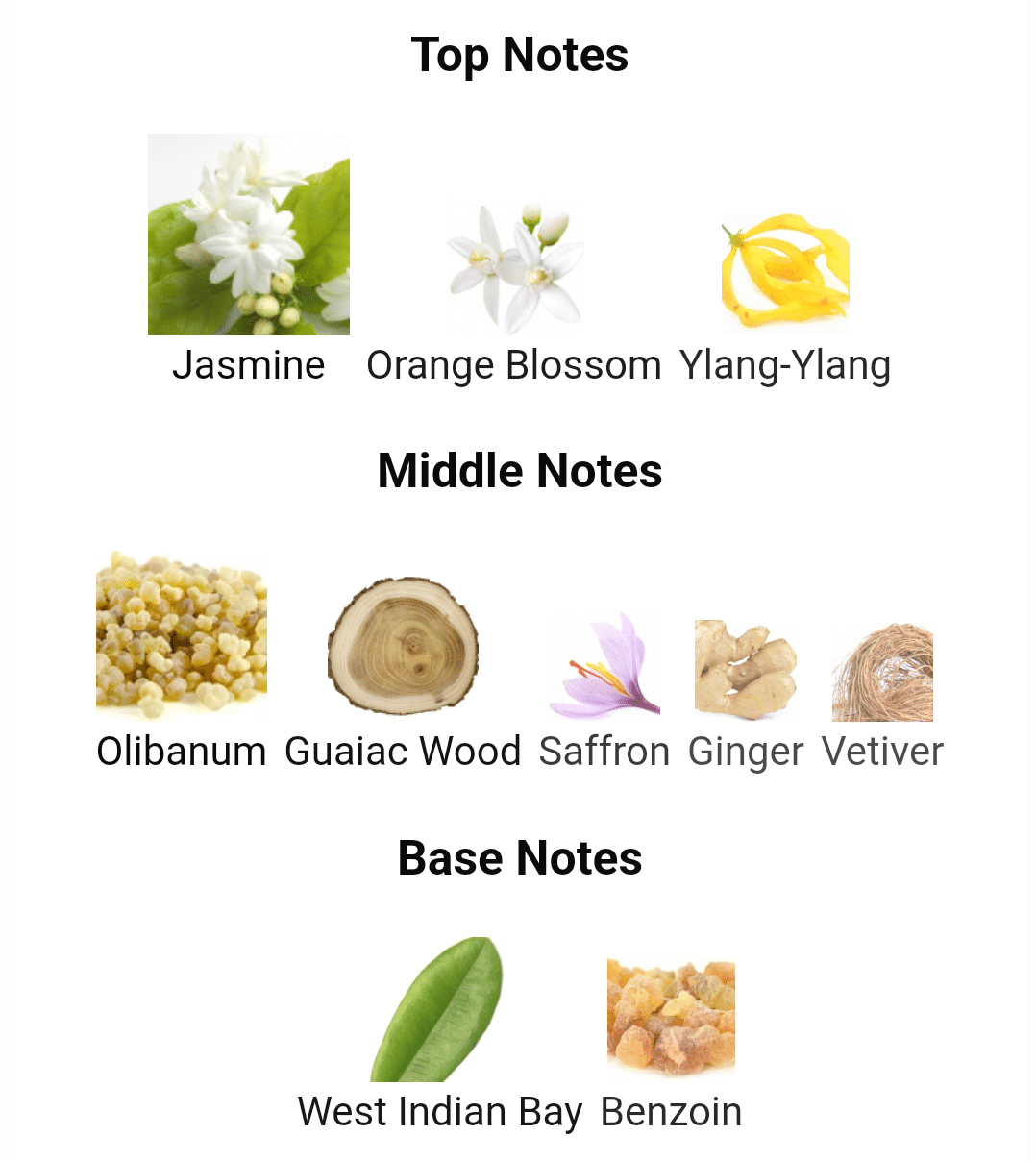Screen dimensions: 1036x1161
Task: Select the West Indian Bay note
Action: point(440,1035)
